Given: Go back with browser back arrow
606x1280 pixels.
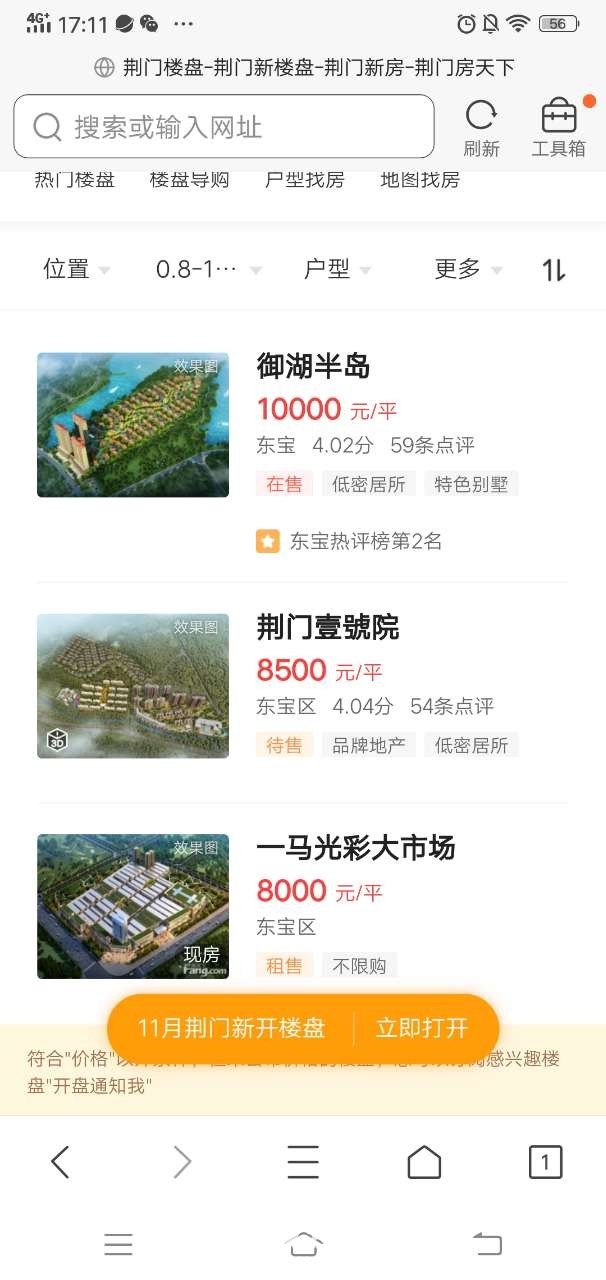Looking at the screenshot, I should (x=60, y=1162).
